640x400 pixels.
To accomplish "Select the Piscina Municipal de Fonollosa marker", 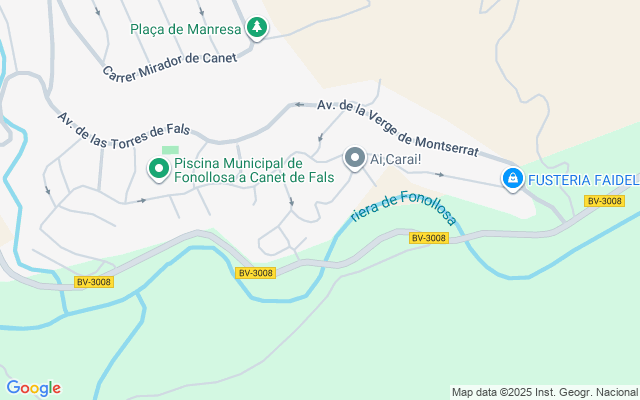I will (x=159, y=169).
